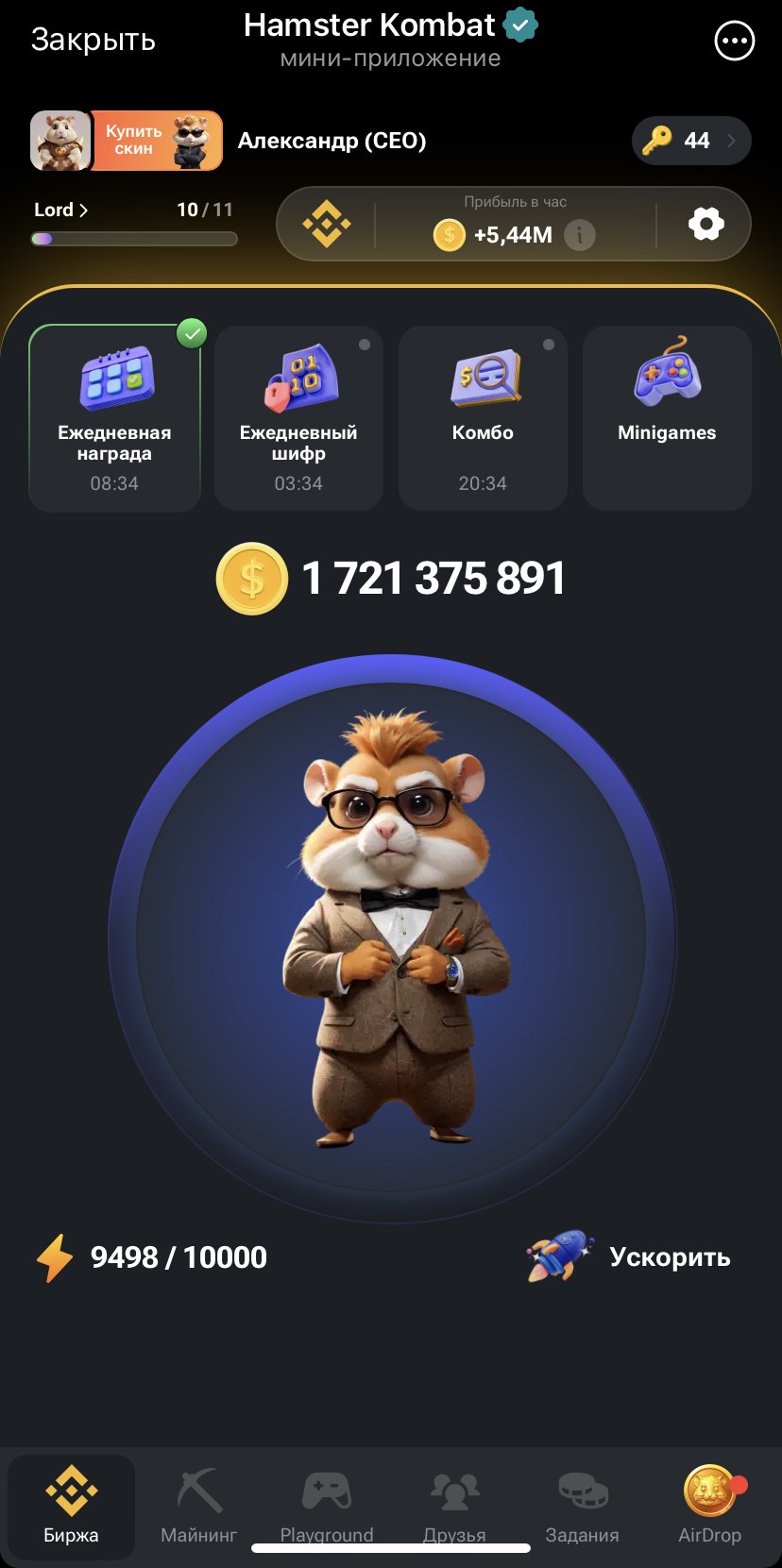Open the keys counter showing 44
The width and height of the screenshot is (782, 1568).
click(x=690, y=141)
